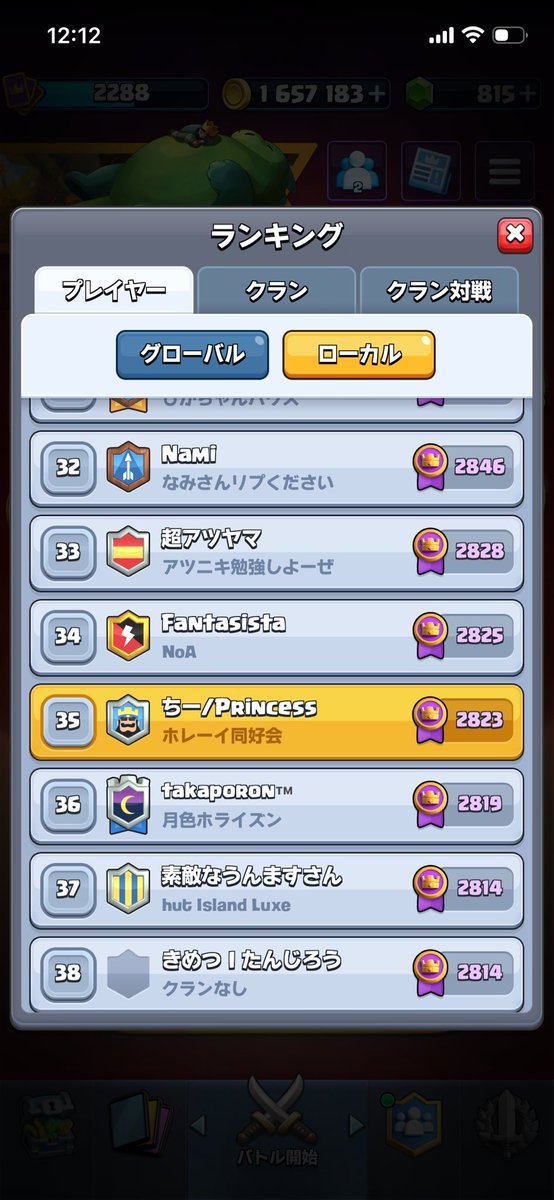Open きめつ!たんじろう's row
The image size is (554, 1200).
(x=277, y=972)
